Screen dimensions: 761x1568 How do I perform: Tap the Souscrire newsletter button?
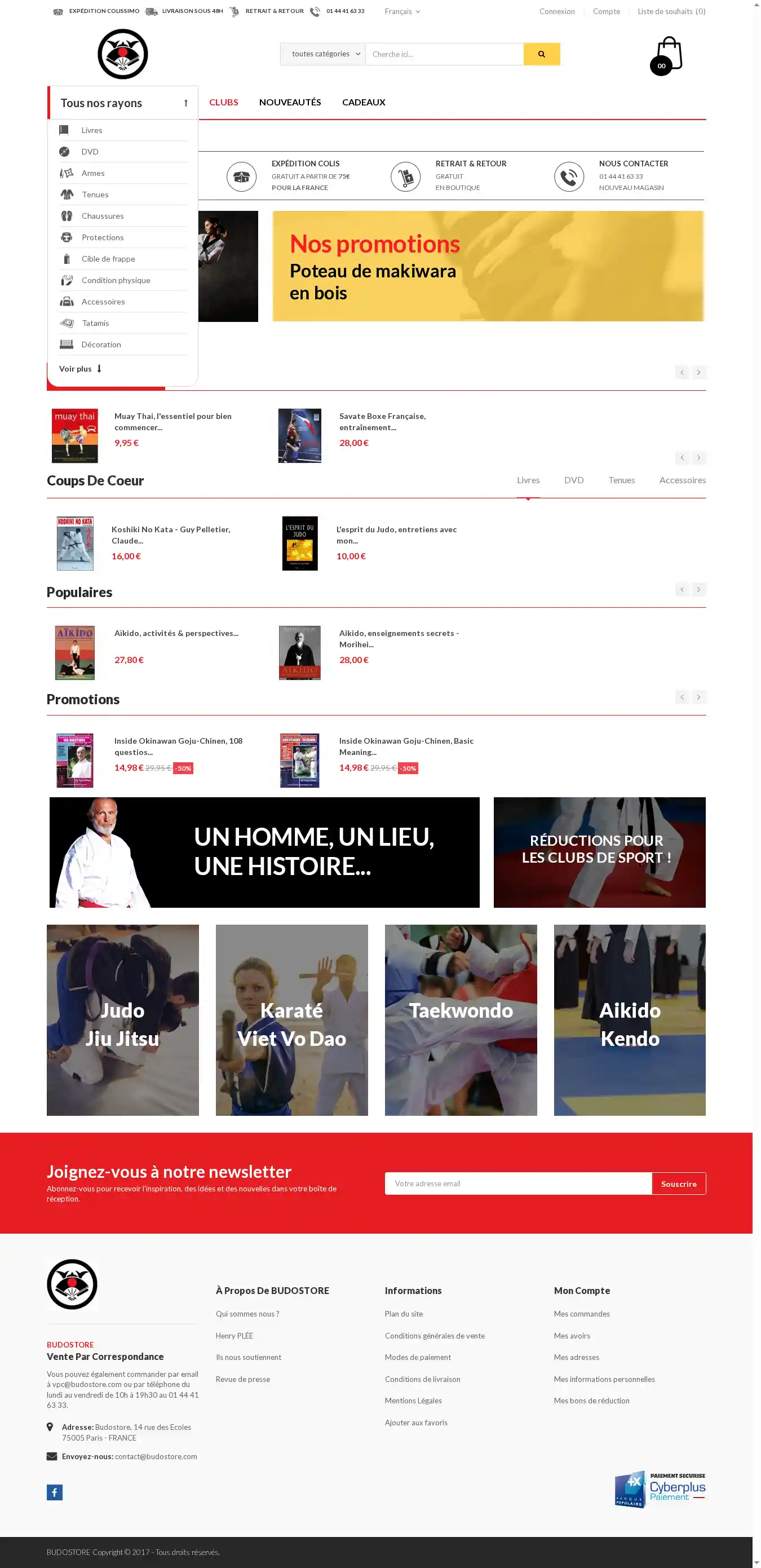point(678,1183)
